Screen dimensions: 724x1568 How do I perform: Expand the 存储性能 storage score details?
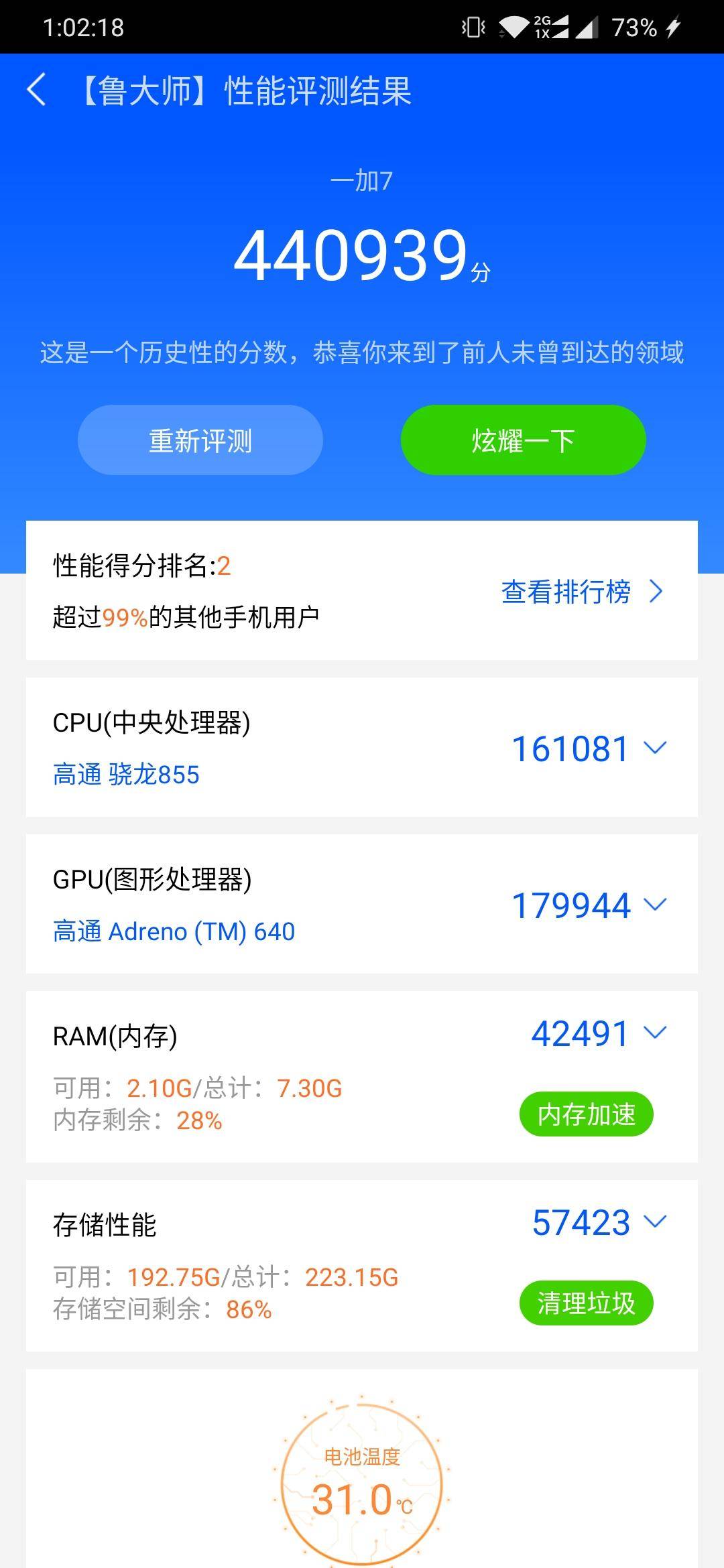(x=655, y=1222)
